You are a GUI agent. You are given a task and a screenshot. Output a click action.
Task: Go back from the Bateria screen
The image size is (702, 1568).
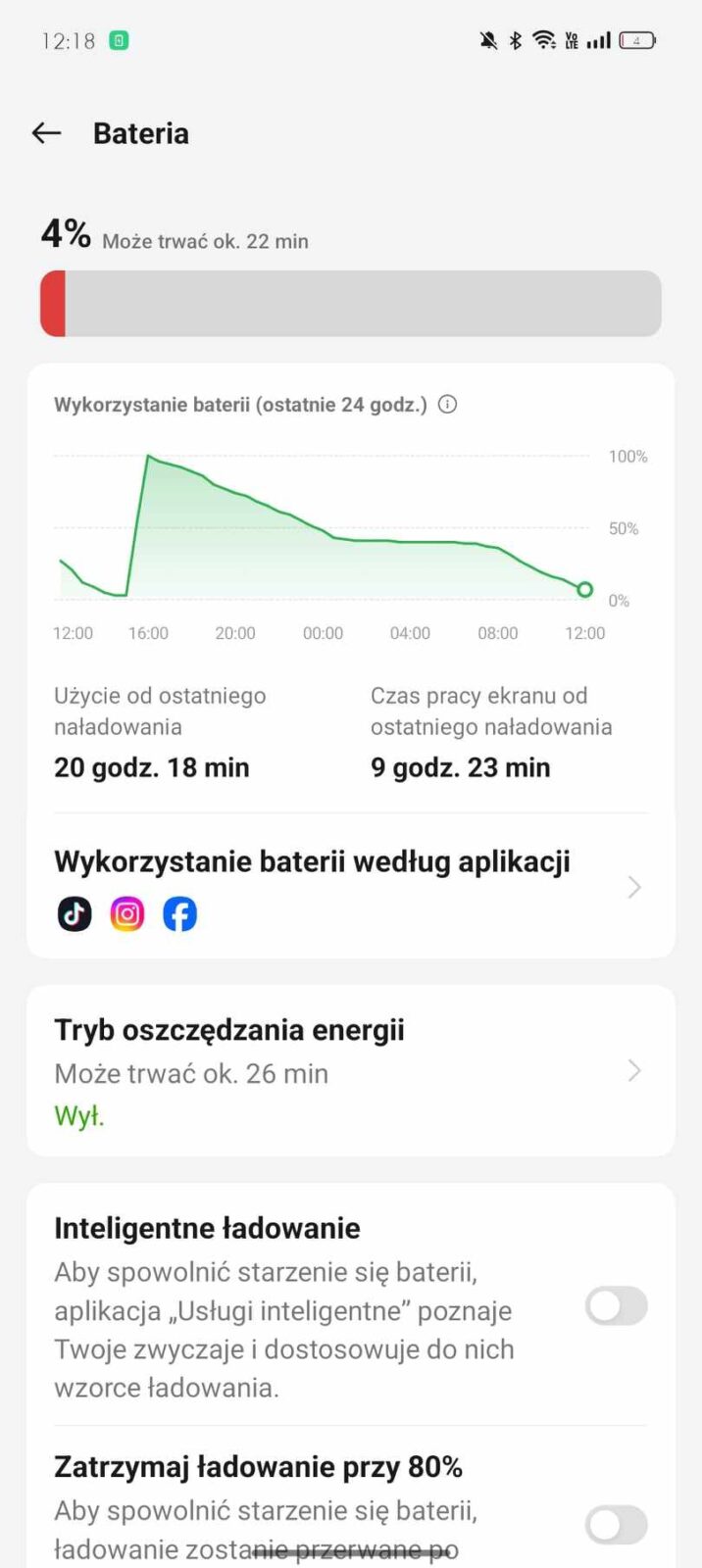46,133
